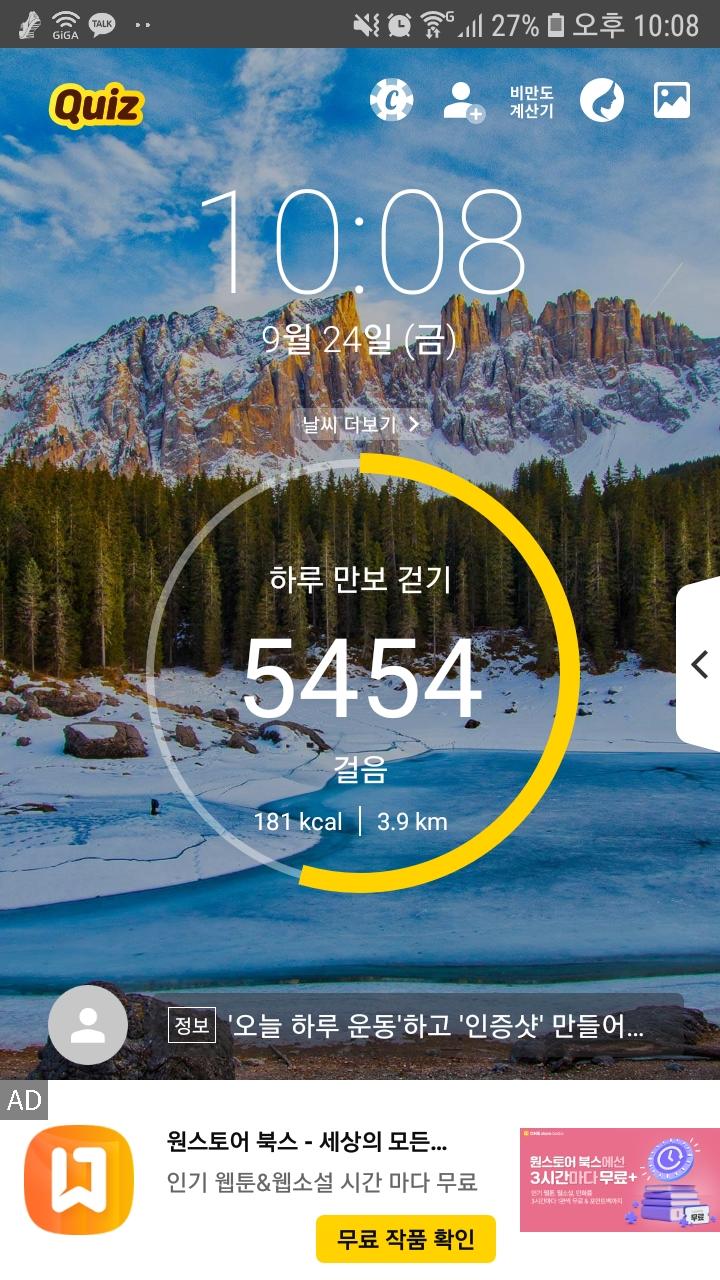Tap the add friend icon
720x1280 pixels.
[x=463, y=101]
